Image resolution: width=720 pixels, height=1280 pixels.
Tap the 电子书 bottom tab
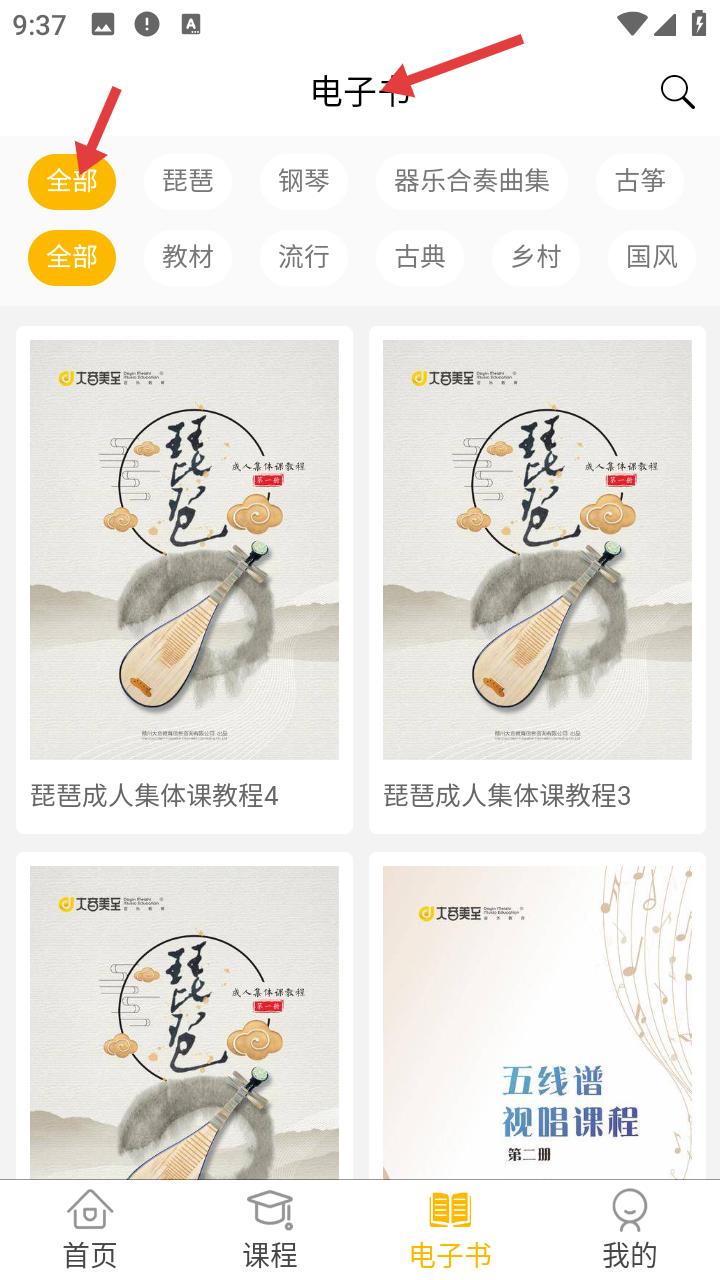(x=450, y=1230)
